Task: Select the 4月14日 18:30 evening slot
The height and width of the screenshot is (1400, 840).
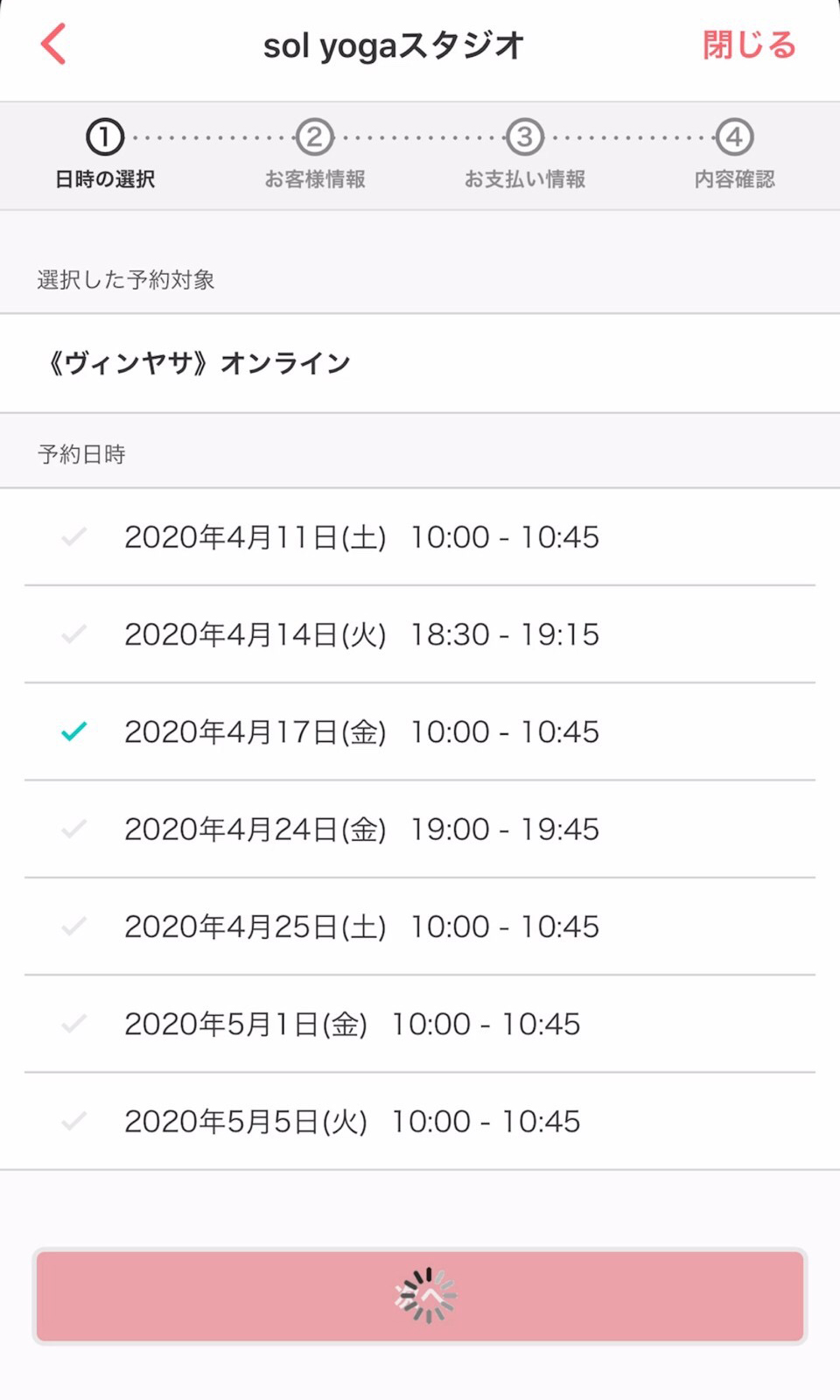Action: 360,634
